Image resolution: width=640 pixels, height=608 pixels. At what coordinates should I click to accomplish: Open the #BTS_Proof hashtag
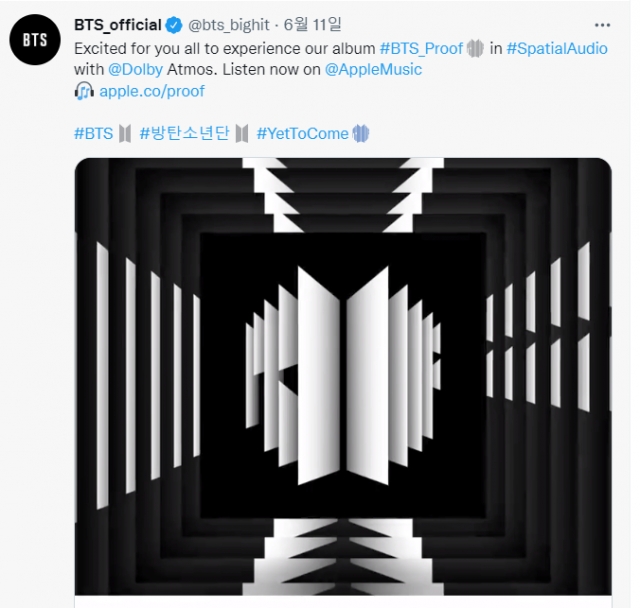coord(421,47)
